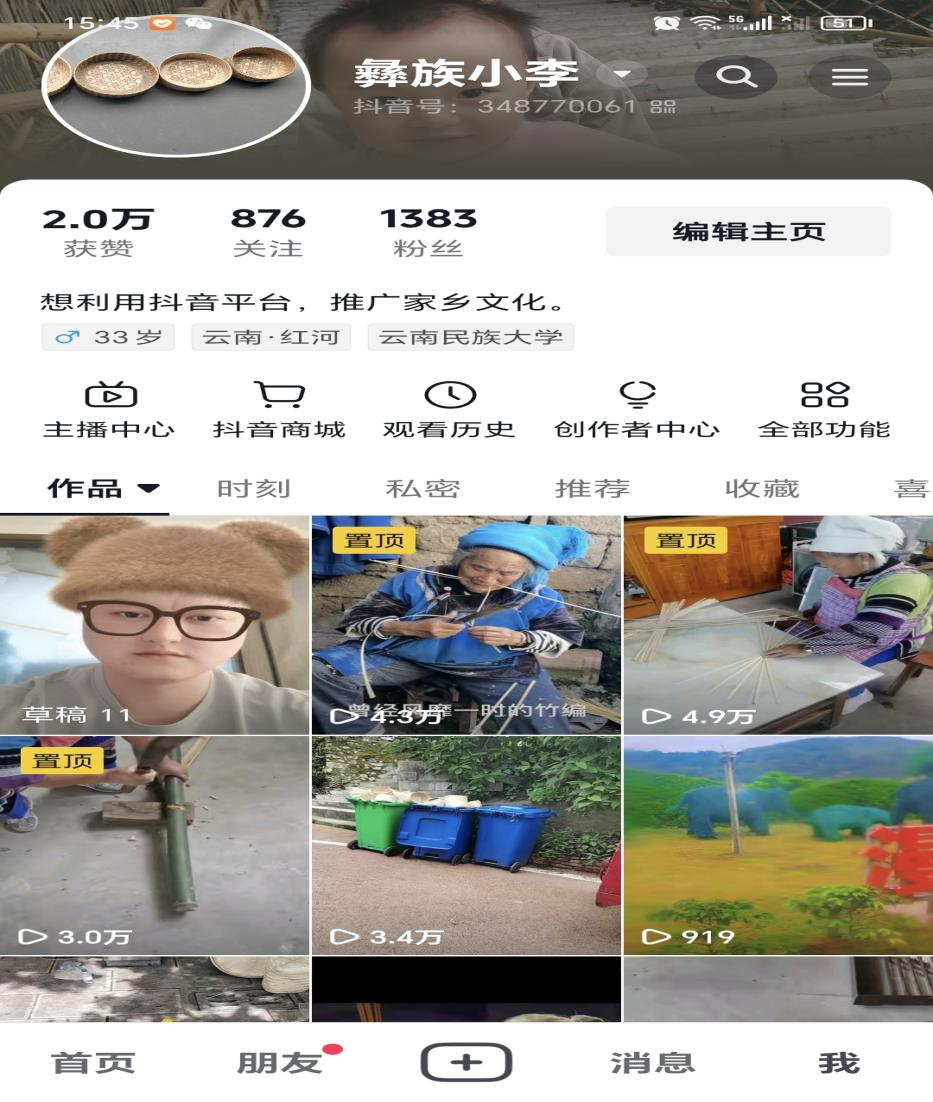This screenshot has width=933, height=1102.
Task: View 观看历史 watch history
Action: click(x=449, y=411)
